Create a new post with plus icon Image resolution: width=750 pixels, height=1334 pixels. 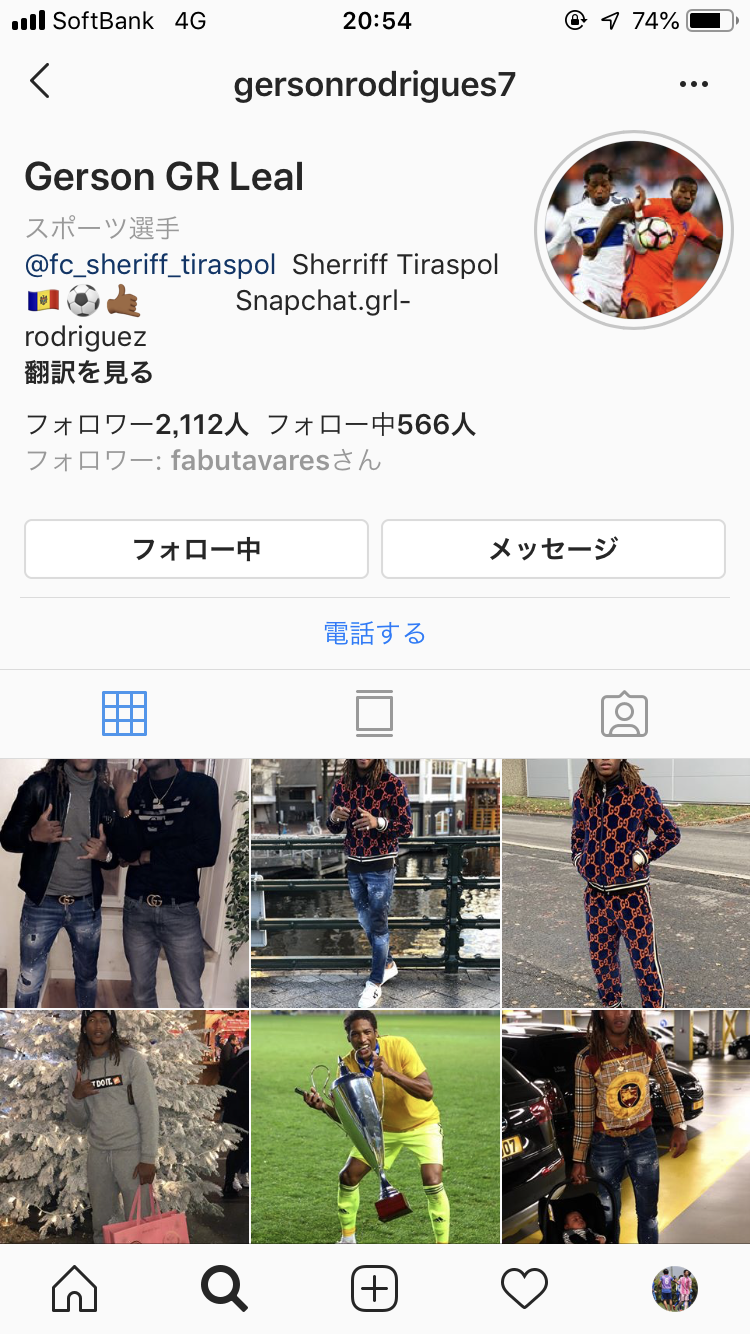coord(375,1289)
